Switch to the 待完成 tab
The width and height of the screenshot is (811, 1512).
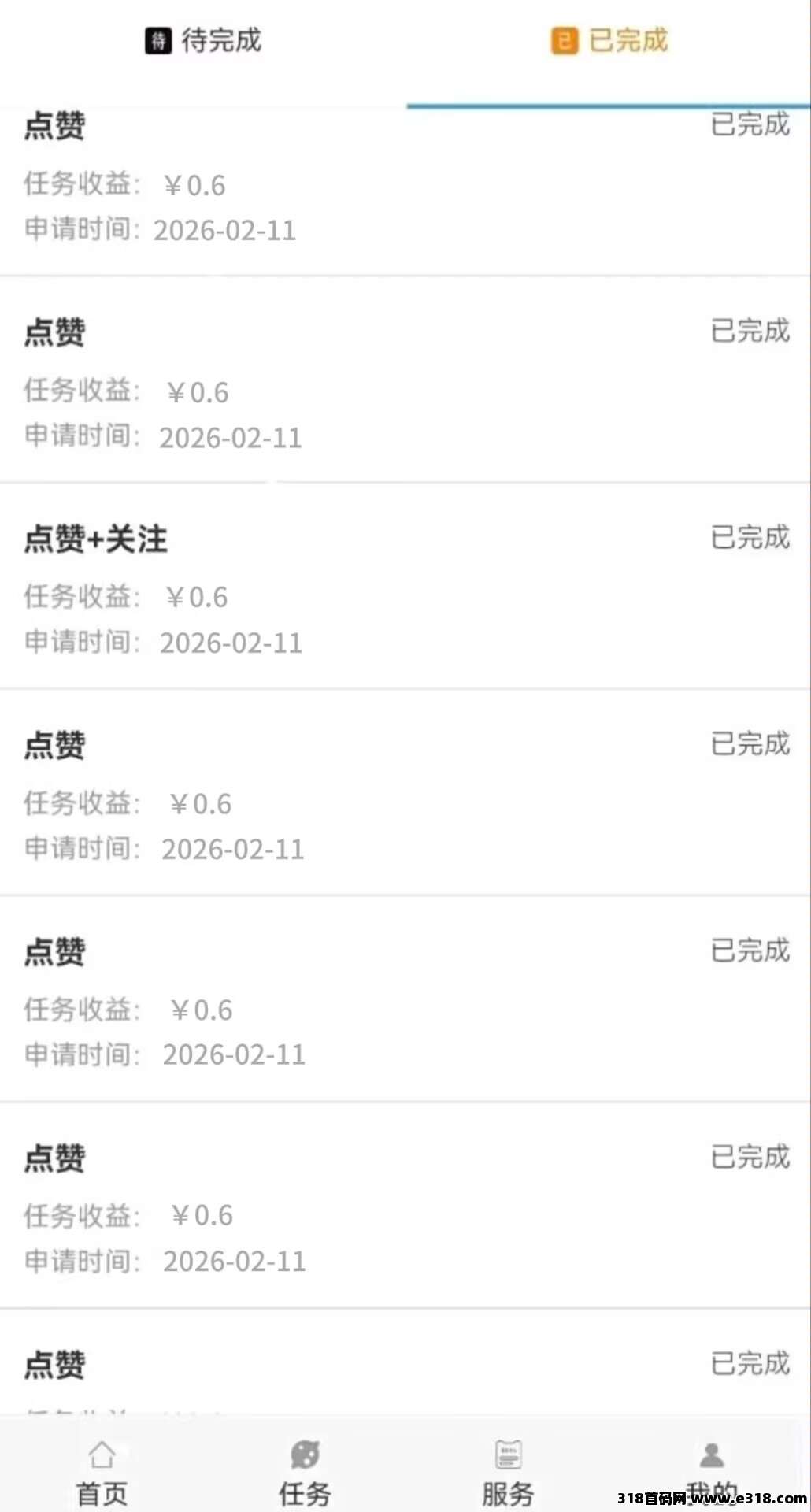click(203, 41)
